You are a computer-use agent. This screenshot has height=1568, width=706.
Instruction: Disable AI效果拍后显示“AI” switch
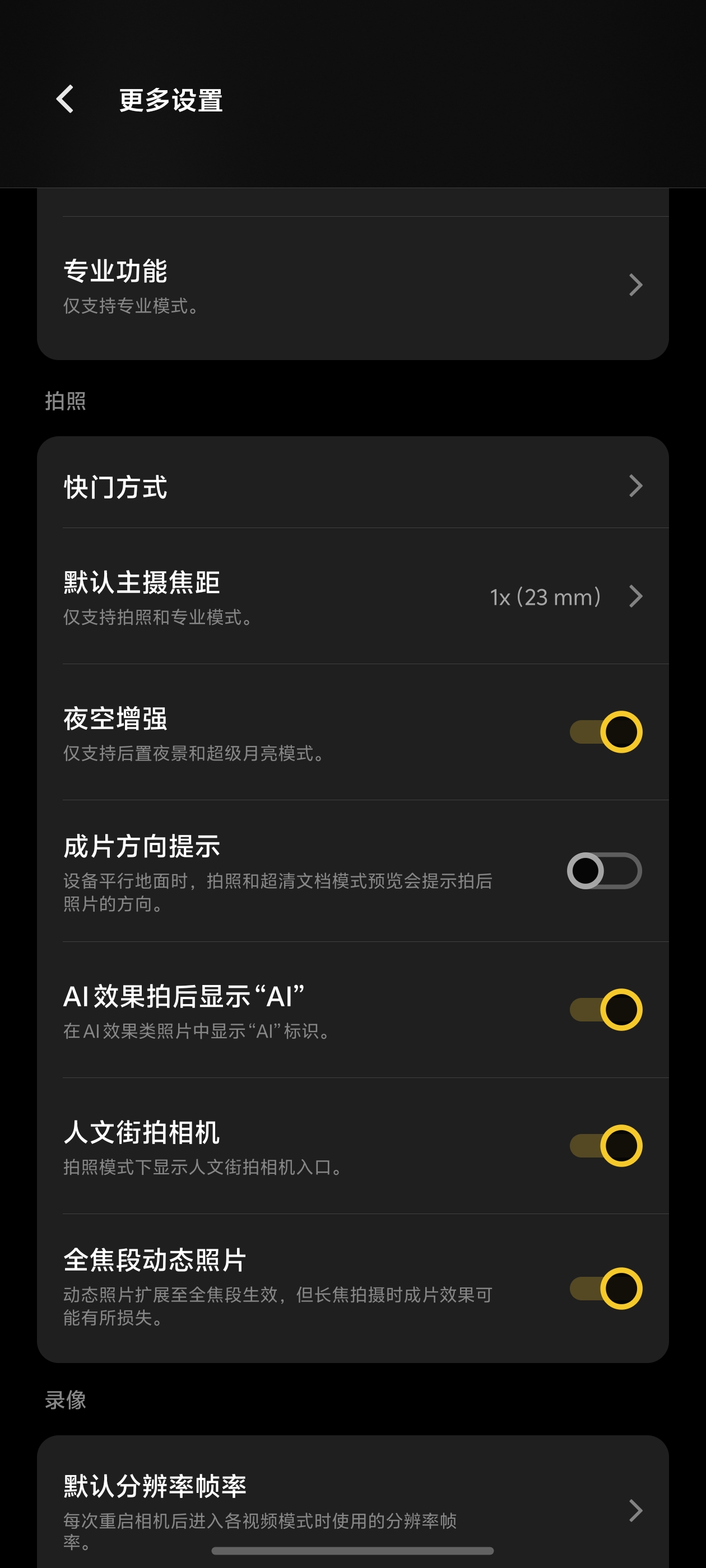[605, 1010]
